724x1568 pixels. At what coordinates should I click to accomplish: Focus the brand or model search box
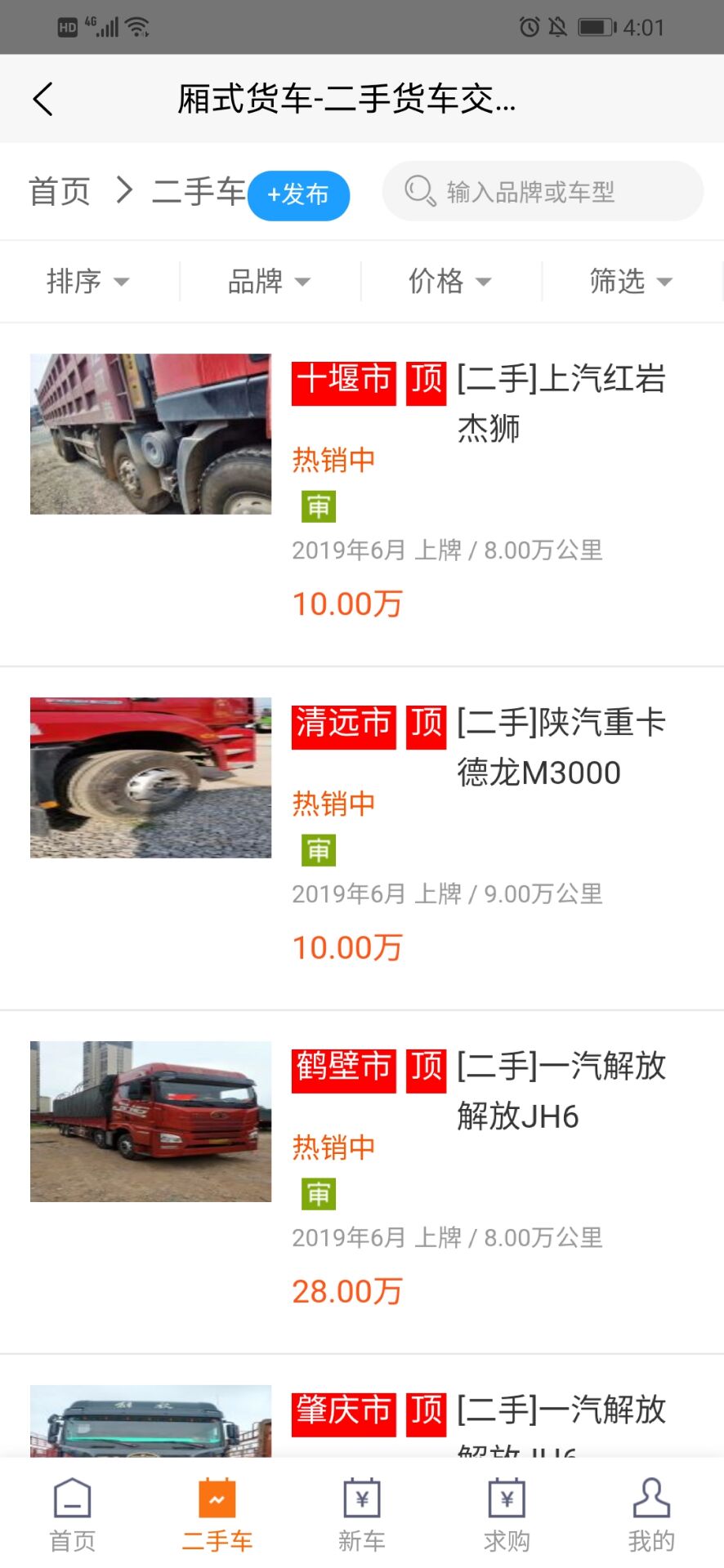[x=543, y=192]
